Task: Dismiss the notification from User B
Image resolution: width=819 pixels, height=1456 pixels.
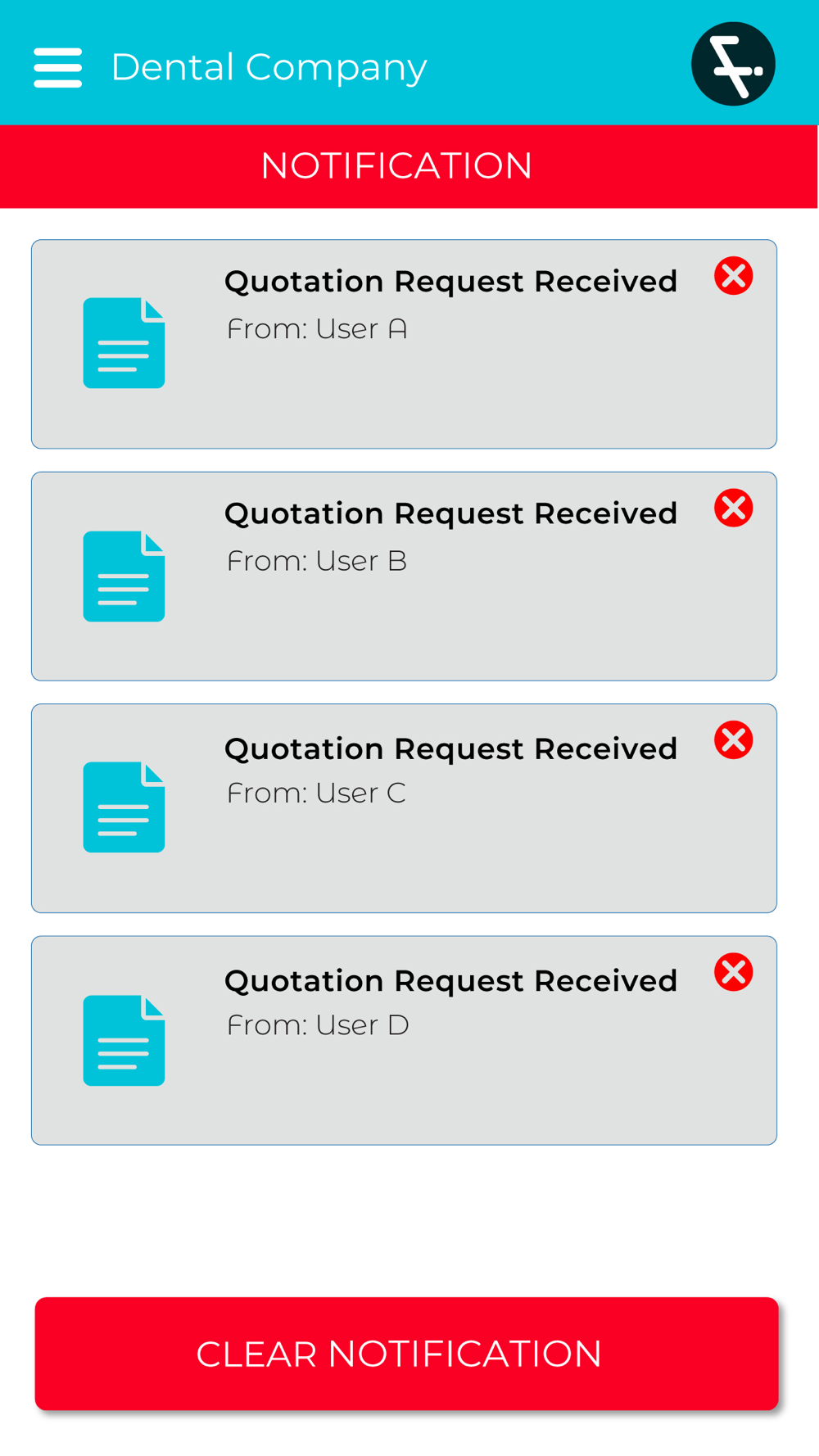Action: 733,508
